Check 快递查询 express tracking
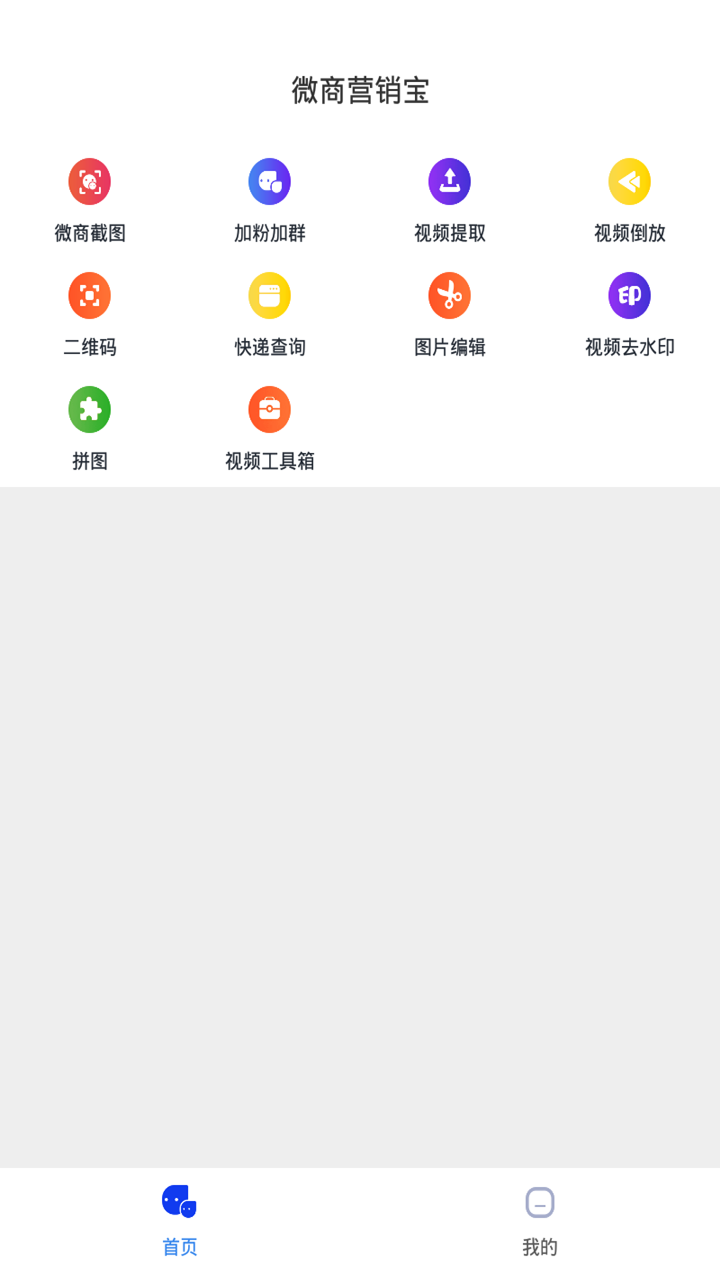Screen dimensions: 720x1280 [270, 315]
